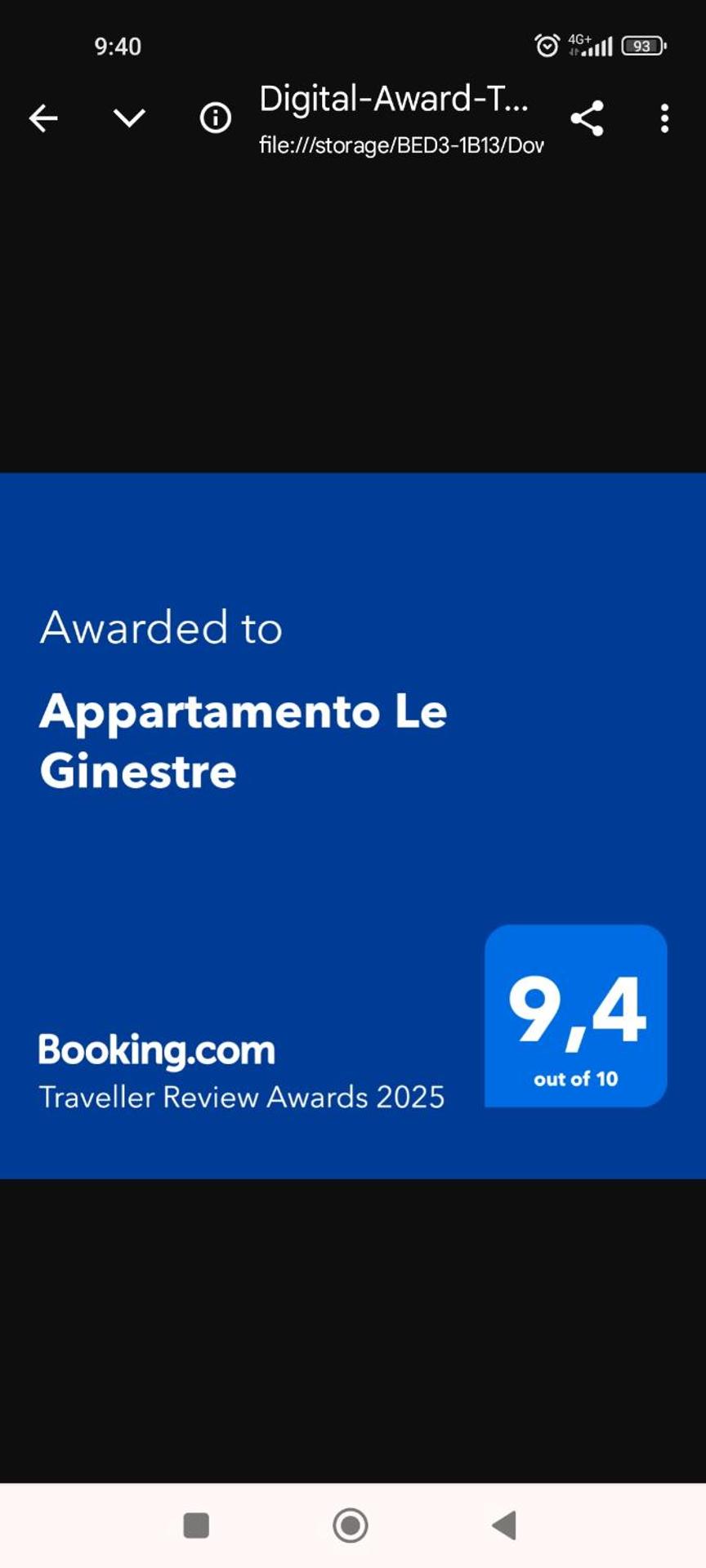Tap the Traveller Review Awards 2025 text
Screen dimensions: 706x1568
pos(240,1098)
